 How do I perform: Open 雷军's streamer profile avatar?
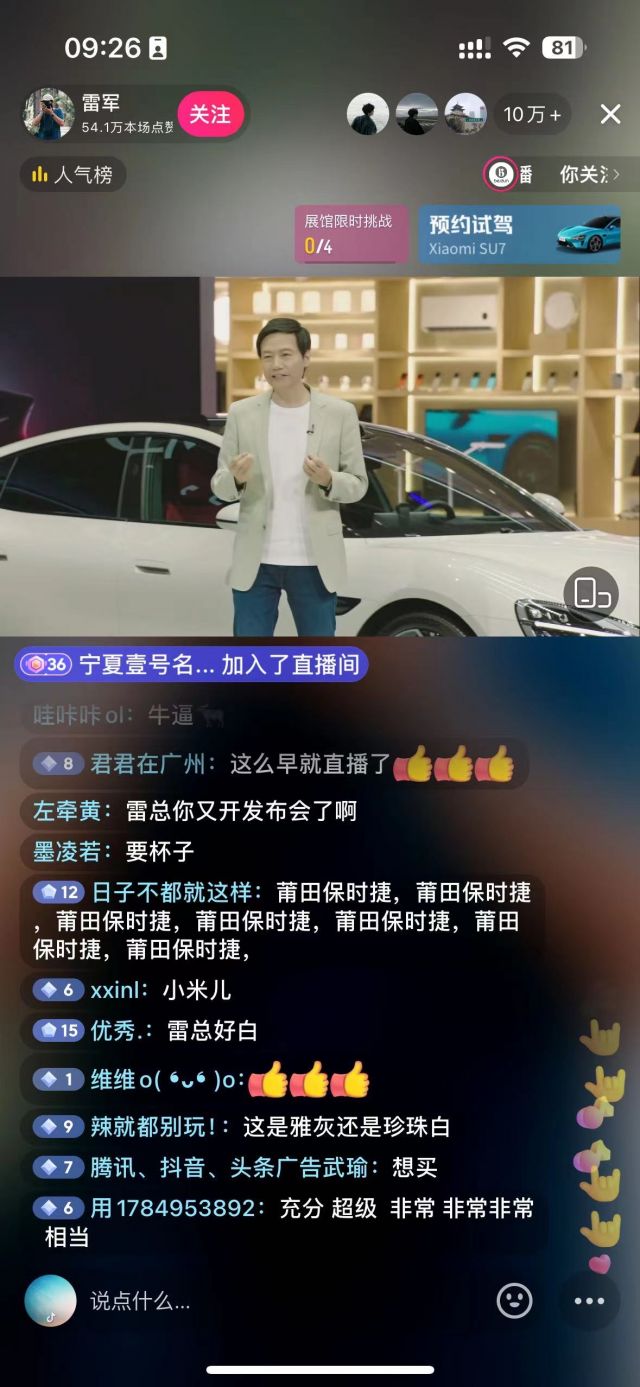click(49, 114)
